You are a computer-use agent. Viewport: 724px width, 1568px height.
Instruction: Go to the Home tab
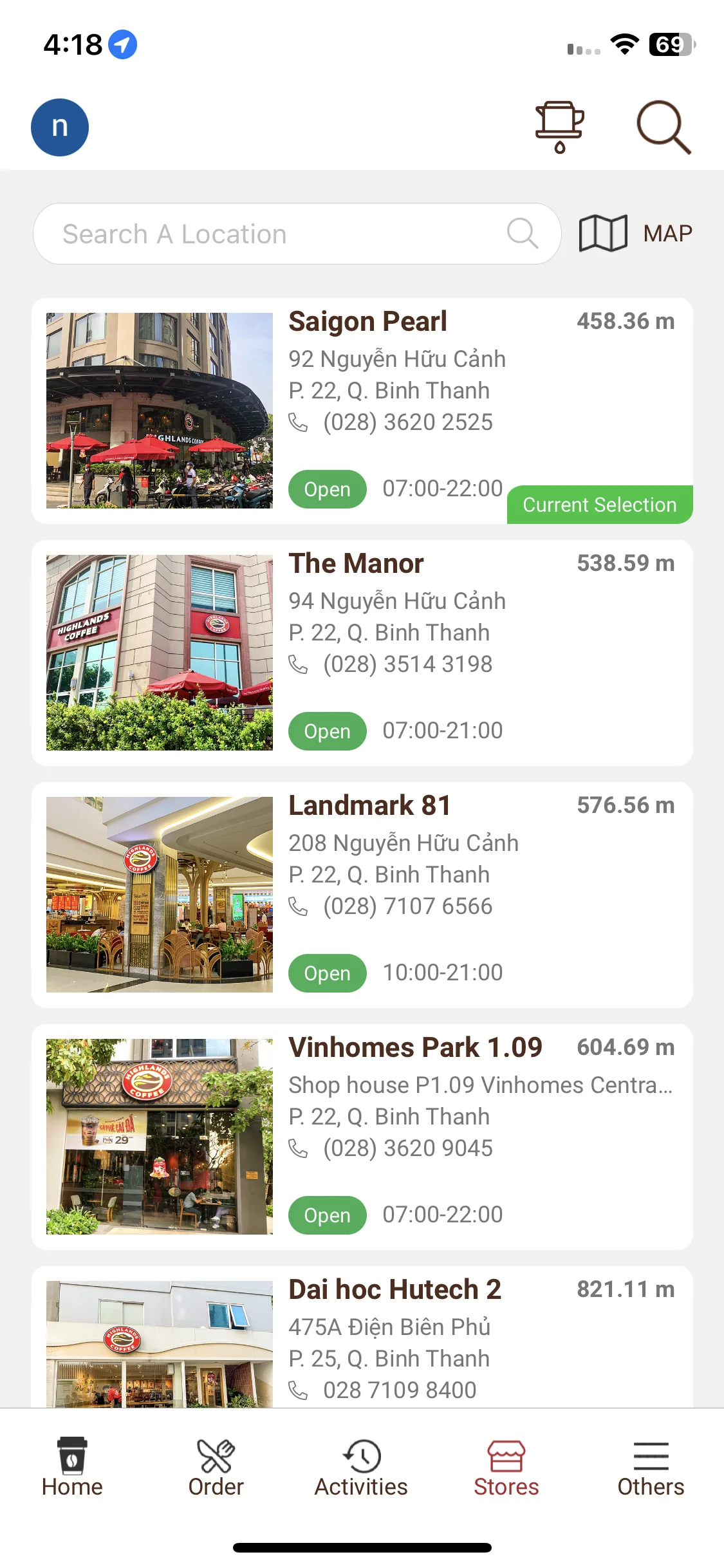pyautogui.click(x=72, y=1468)
